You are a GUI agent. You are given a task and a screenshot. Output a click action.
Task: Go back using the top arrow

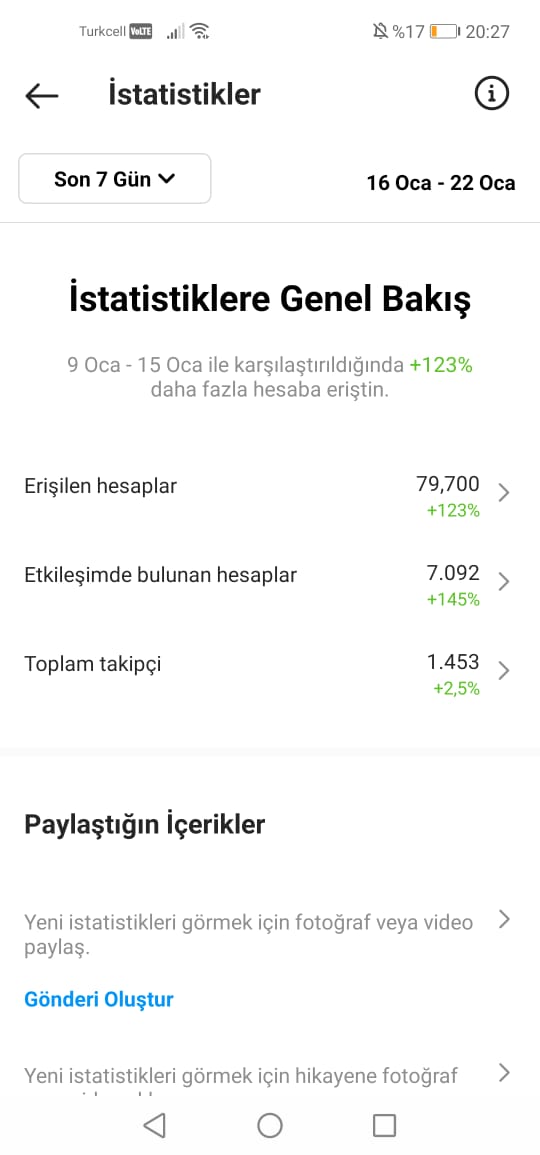(41, 96)
